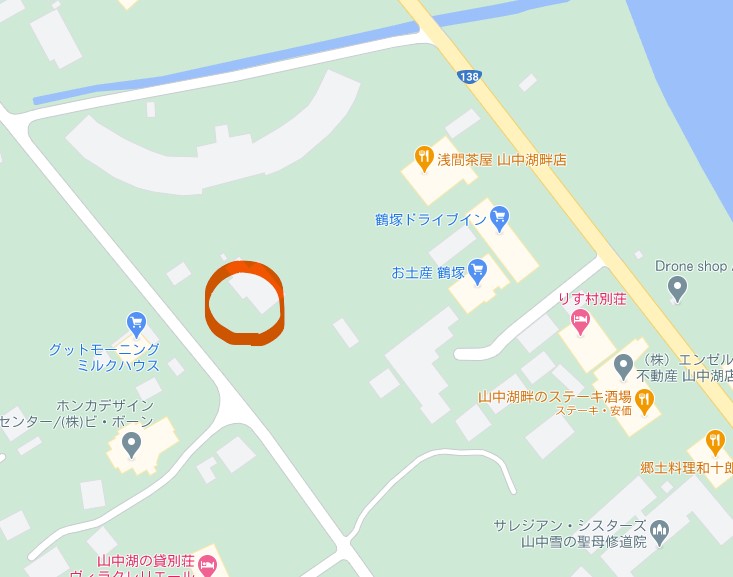Select the Drone shop pin

pyautogui.click(x=677, y=288)
